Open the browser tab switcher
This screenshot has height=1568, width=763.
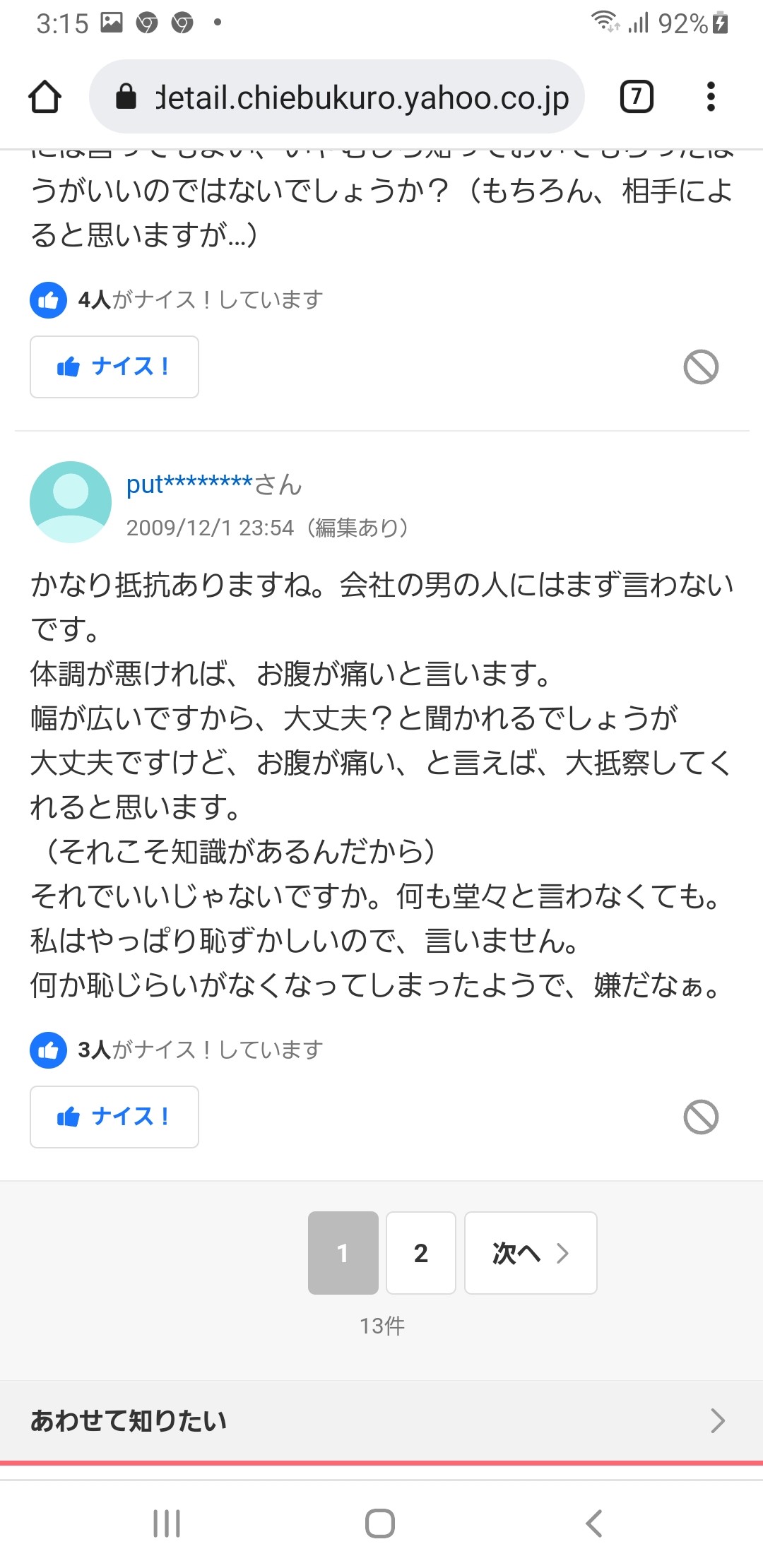coord(636,97)
